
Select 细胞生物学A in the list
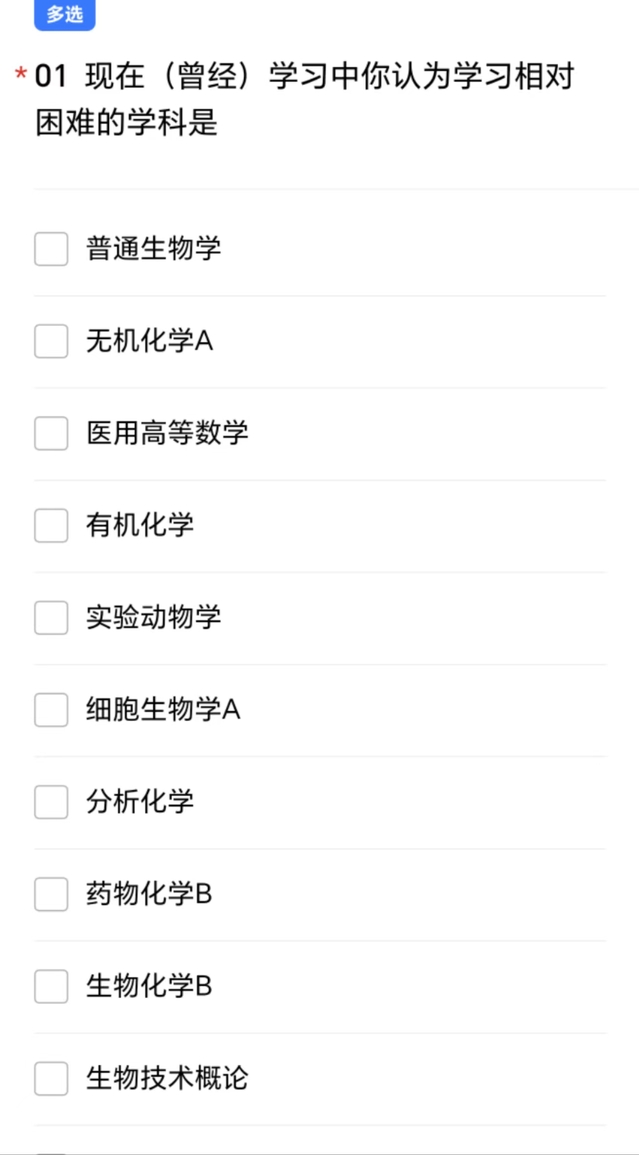pyautogui.click(x=51, y=710)
